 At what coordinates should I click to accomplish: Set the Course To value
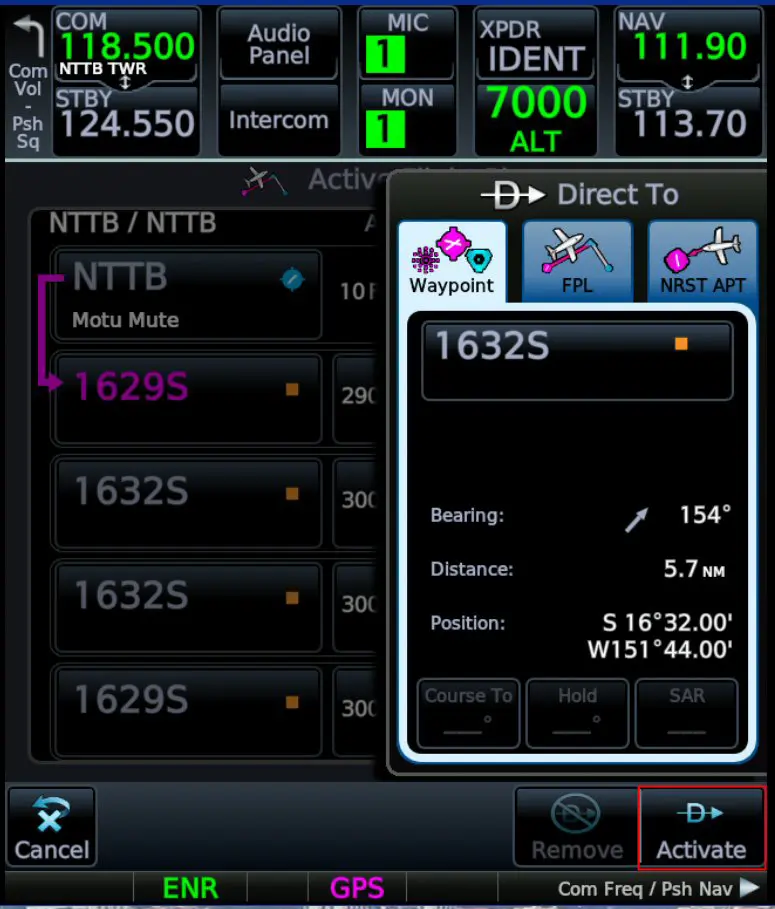tap(468, 713)
